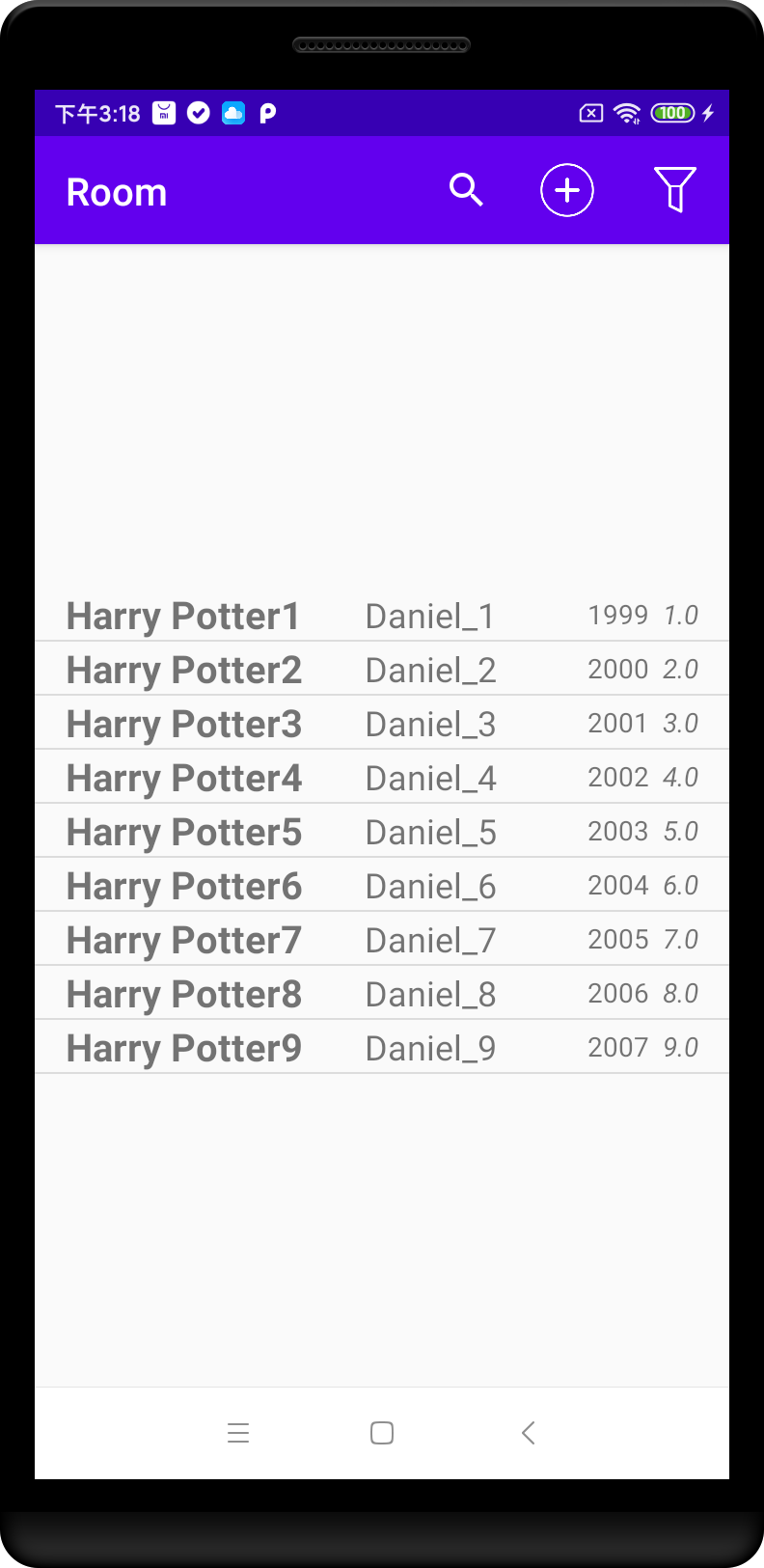The image size is (764, 1568).
Task: Open the Harry Potter6 row
Action: (x=381, y=886)
